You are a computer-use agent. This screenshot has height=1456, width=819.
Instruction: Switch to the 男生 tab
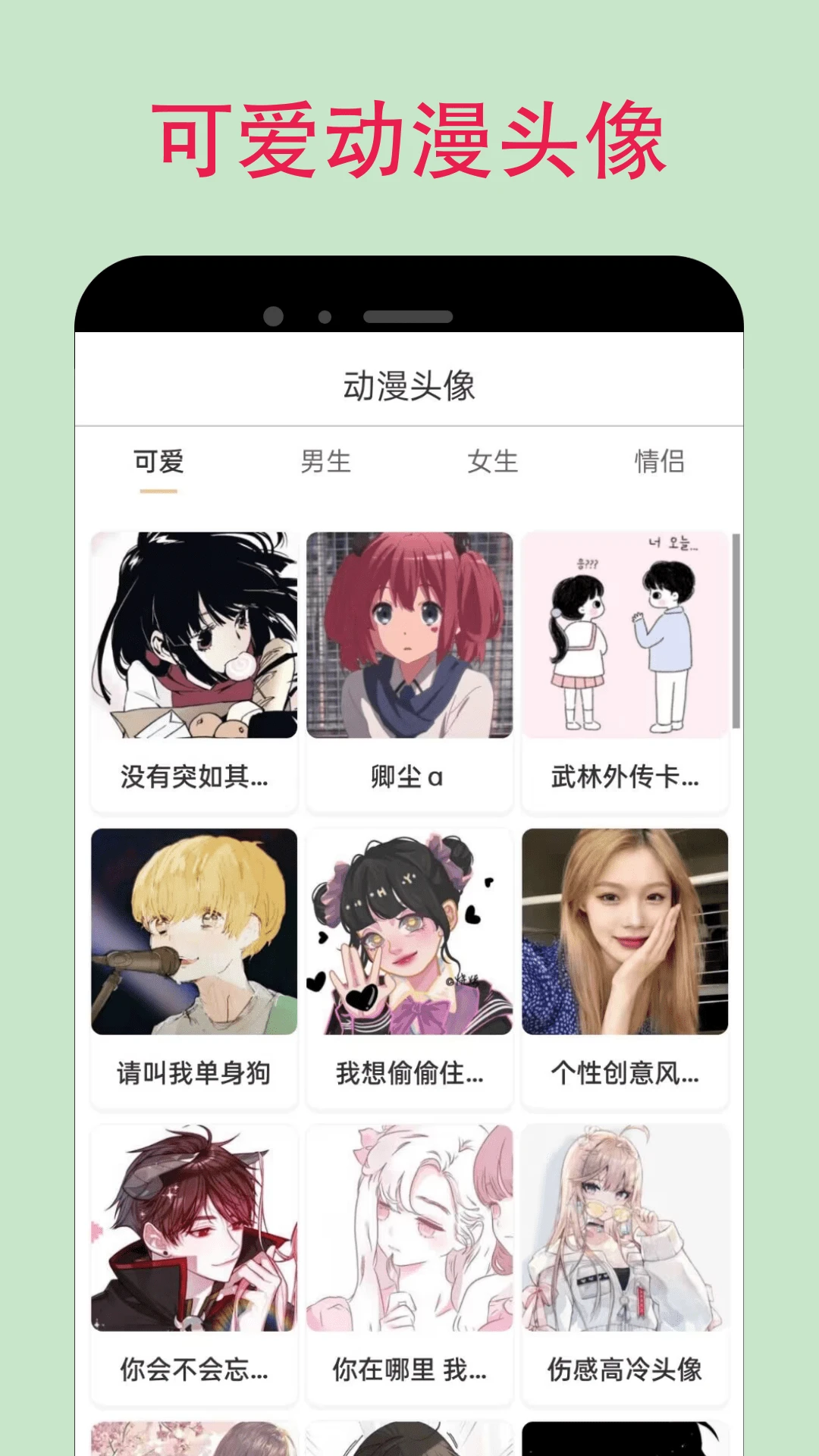tap(326, 463)
